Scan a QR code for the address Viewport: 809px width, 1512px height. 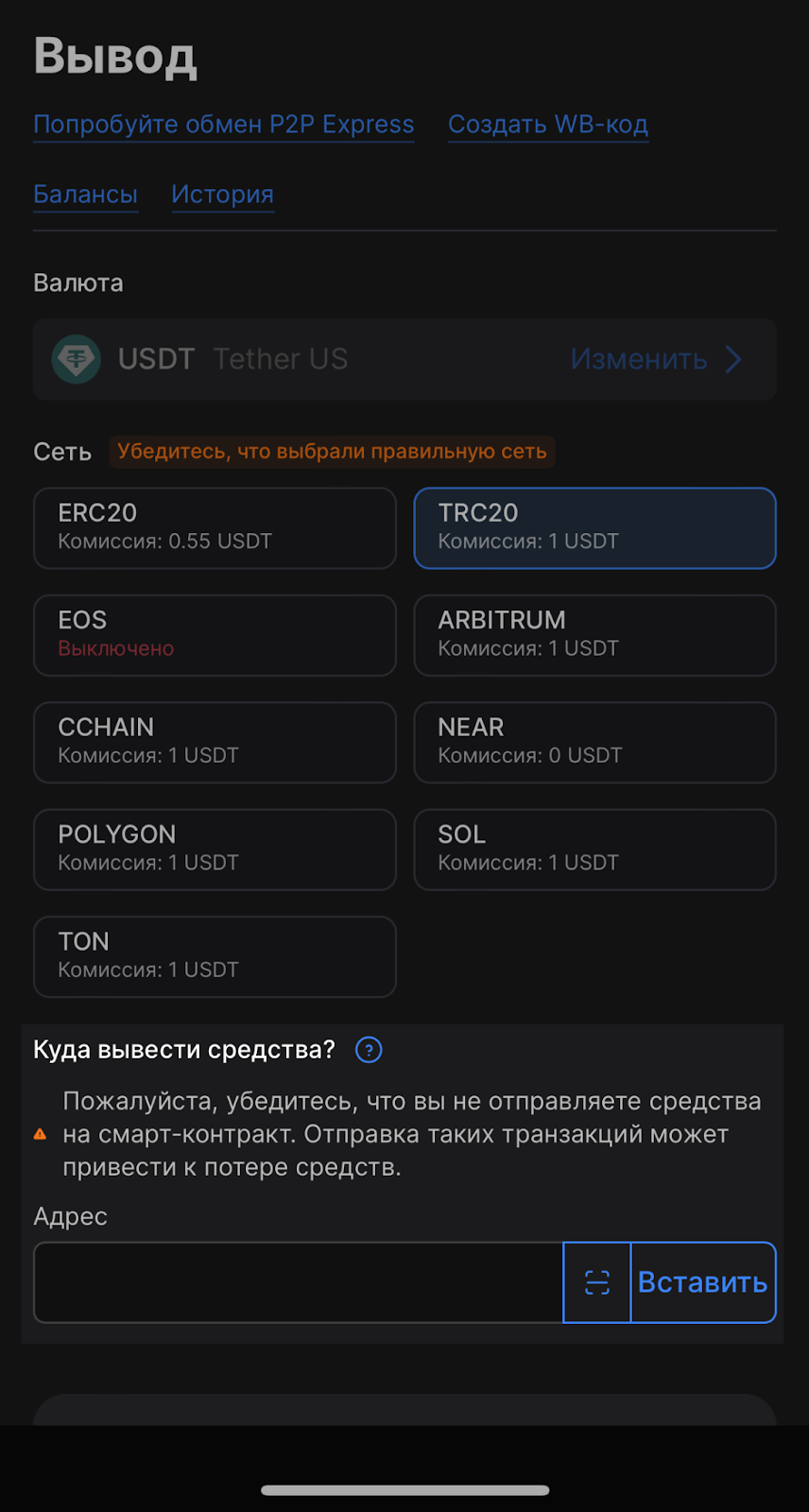(x=597, y=1282)
